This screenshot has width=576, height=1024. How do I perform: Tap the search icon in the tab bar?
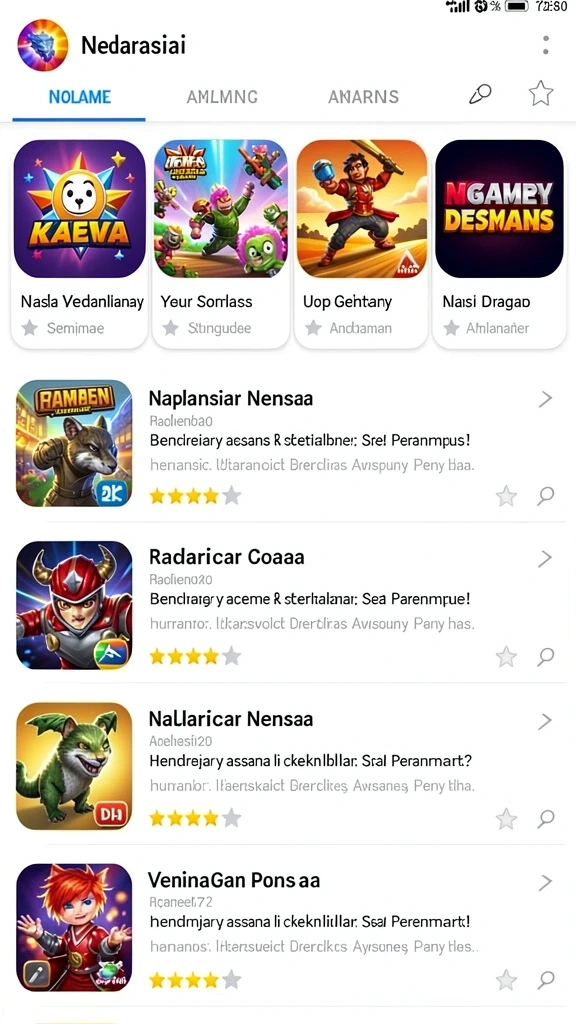coord(480,95)
